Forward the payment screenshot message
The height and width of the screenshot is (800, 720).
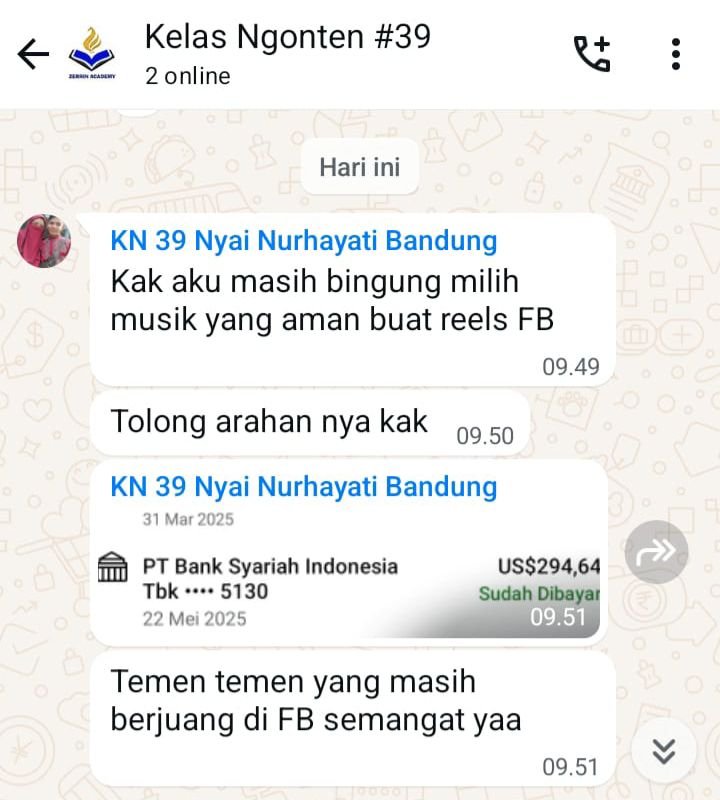coord(656,552)
